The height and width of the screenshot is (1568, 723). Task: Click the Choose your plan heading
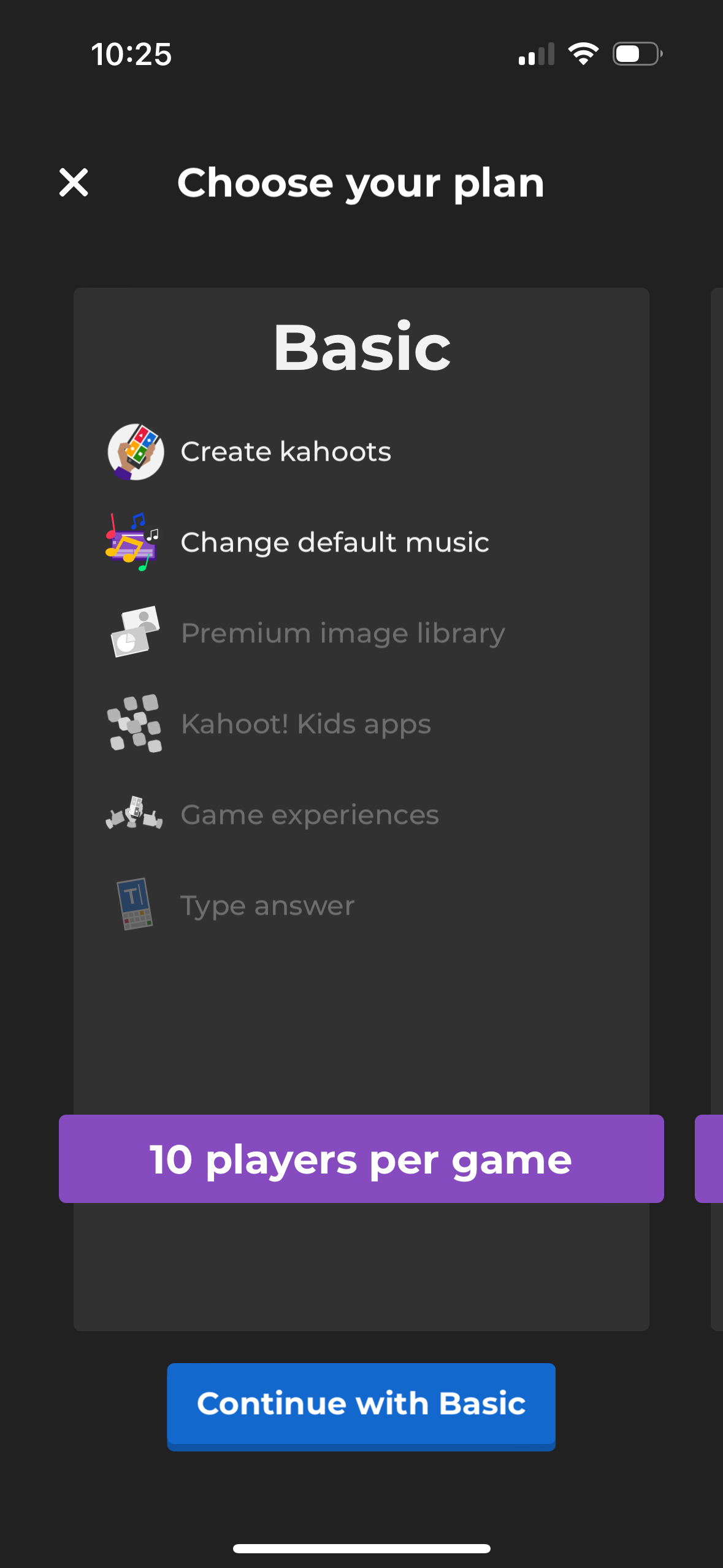(361, 183)
